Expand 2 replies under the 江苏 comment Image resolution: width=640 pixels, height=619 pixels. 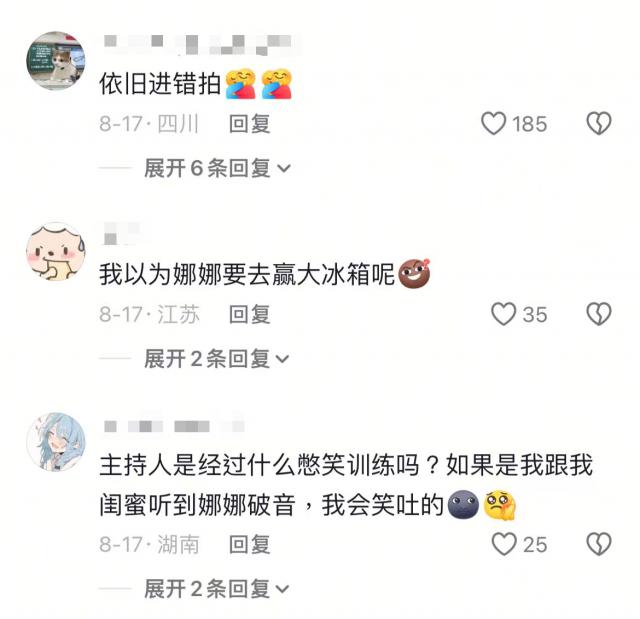pyautogui.click(x=217, y=358)
